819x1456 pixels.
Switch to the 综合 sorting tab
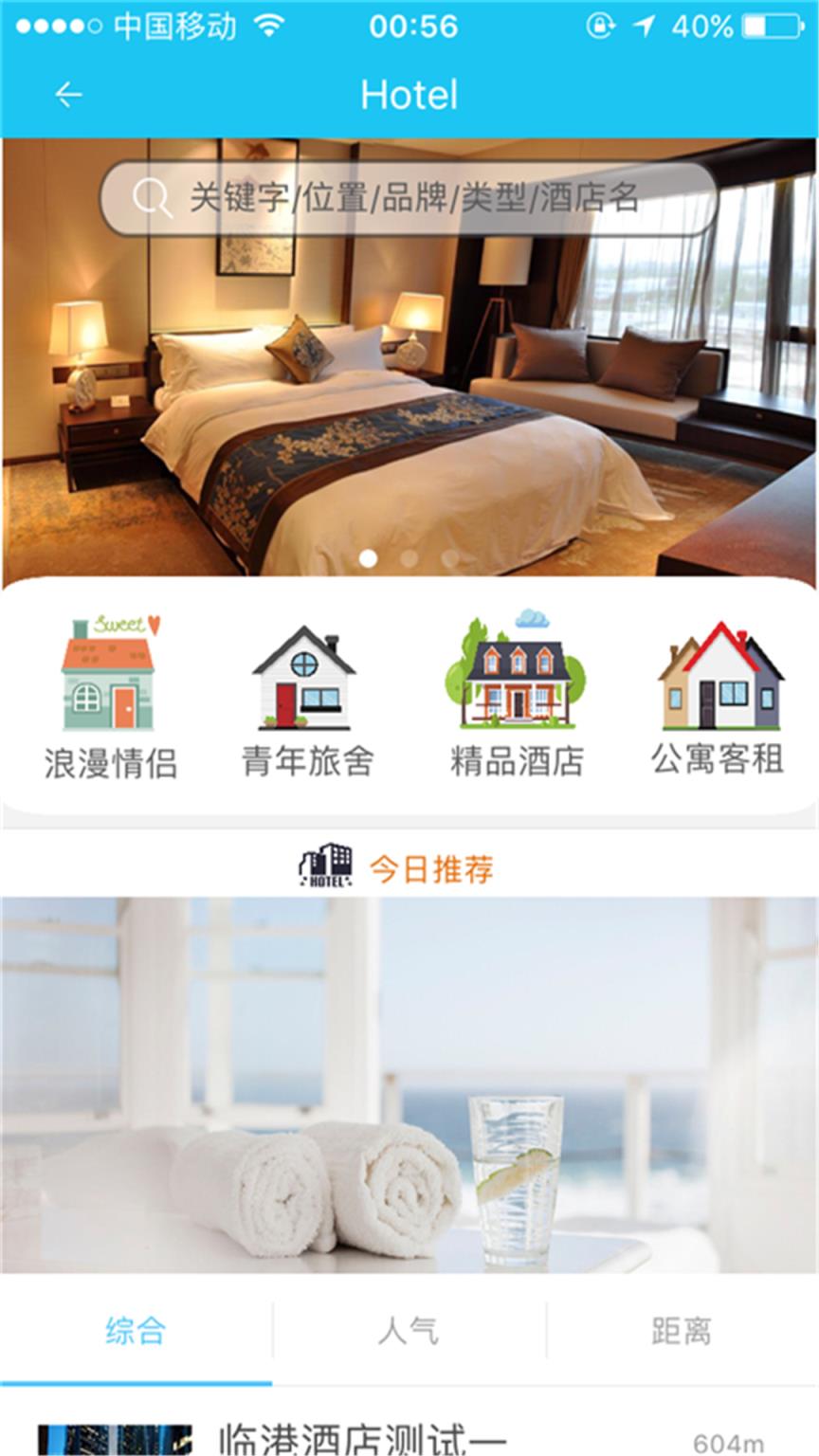coord(136,1330)
